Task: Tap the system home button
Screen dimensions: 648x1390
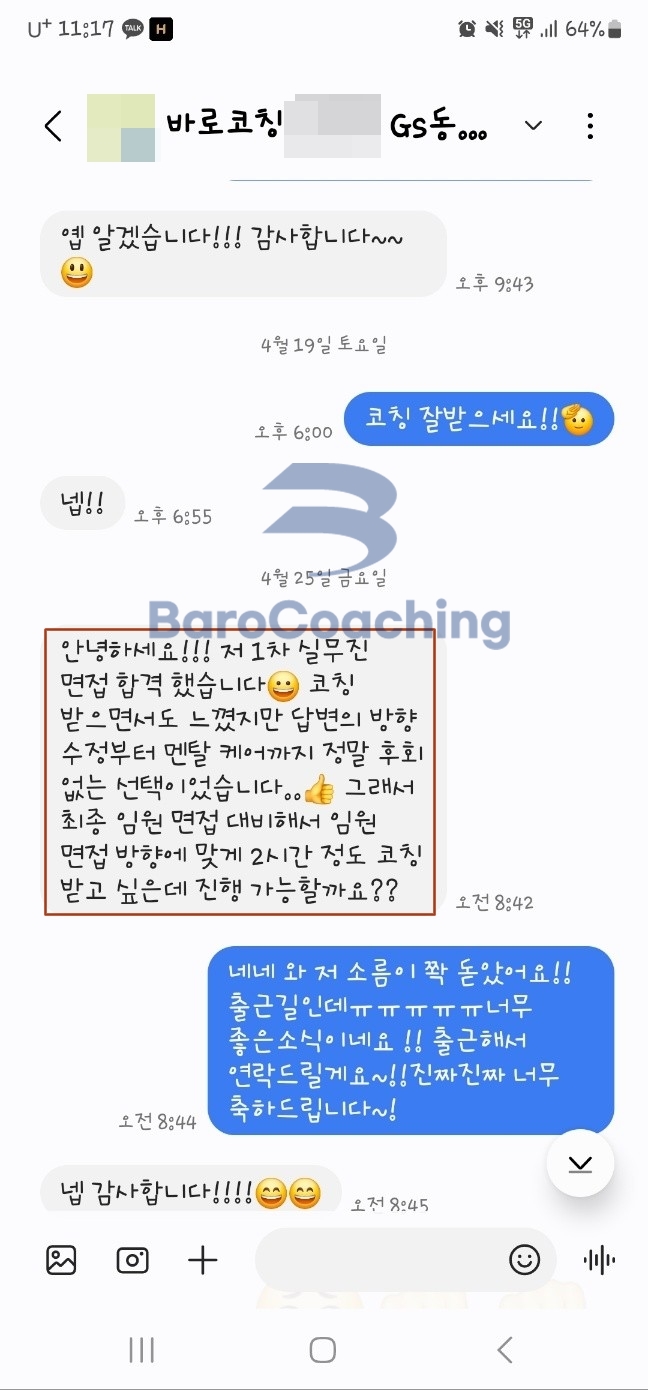Action: pyautogui.click(x=322, y=1350)
